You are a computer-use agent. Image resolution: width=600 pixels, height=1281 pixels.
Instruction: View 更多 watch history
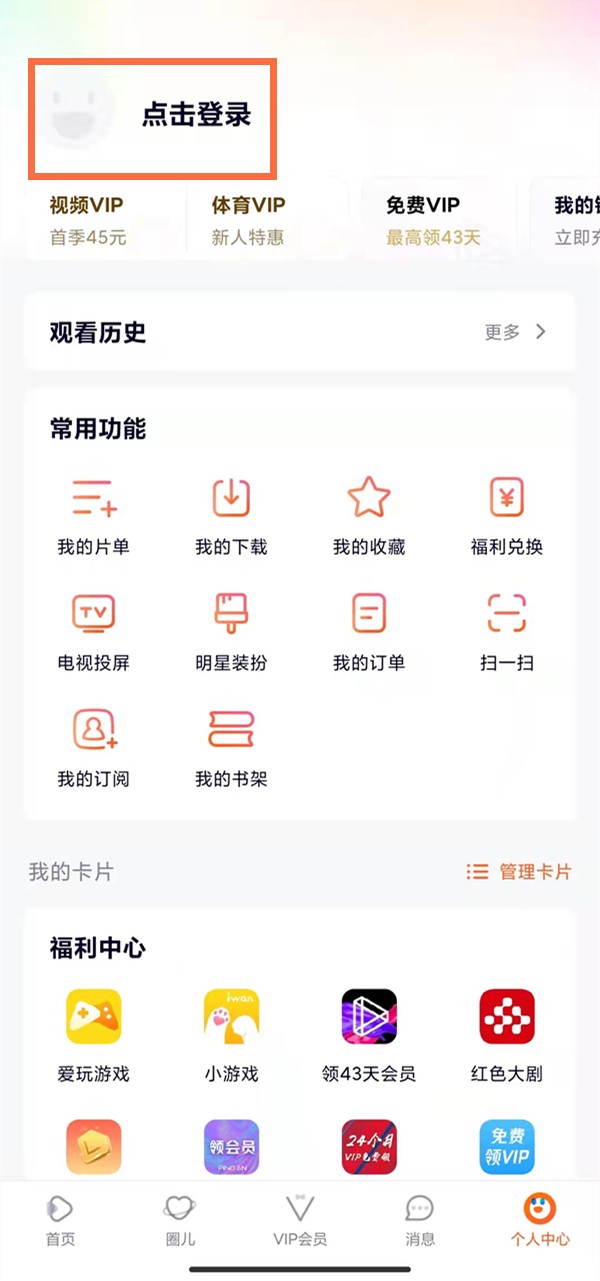(x=515, y=332)
